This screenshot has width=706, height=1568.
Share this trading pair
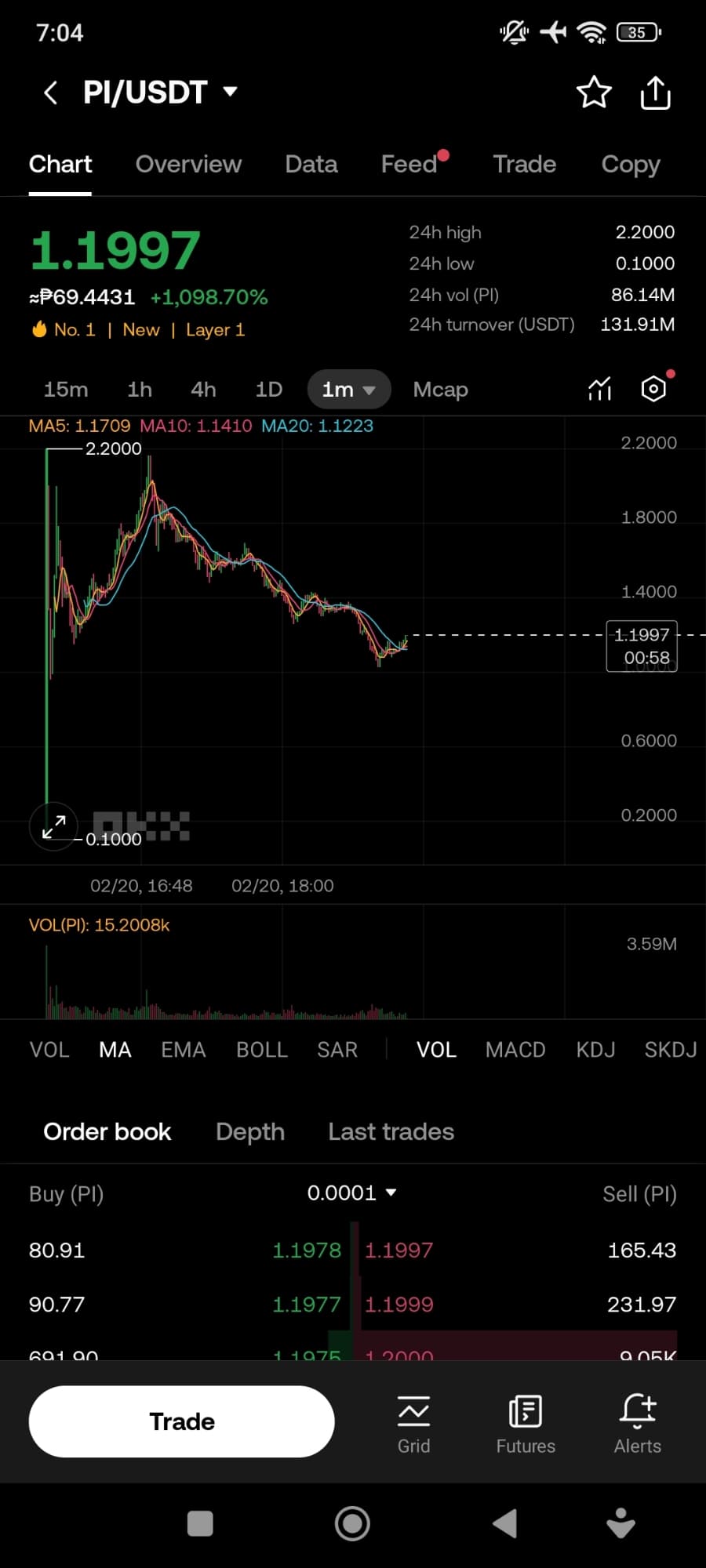[x=655, y=93]
